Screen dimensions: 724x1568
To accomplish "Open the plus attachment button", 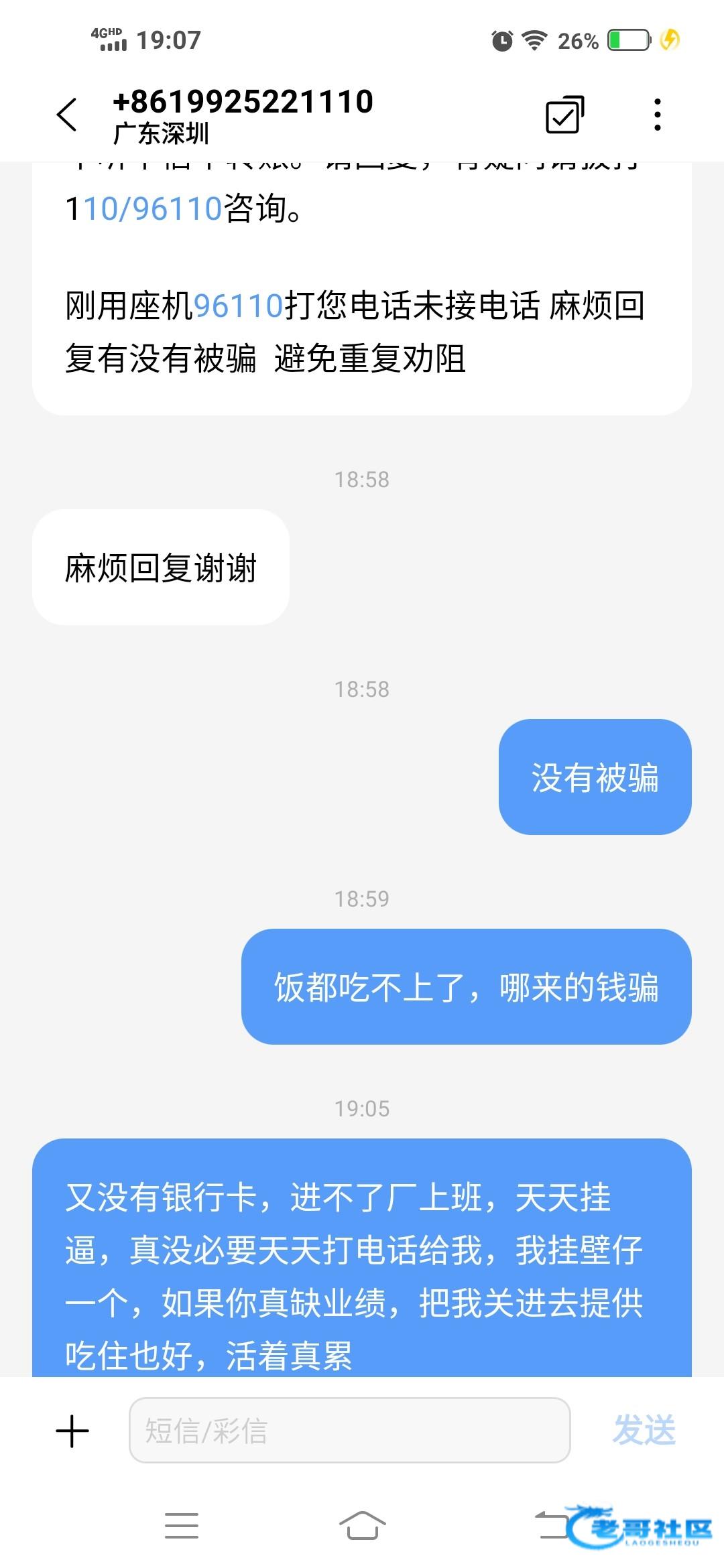I will [72, 1431].
